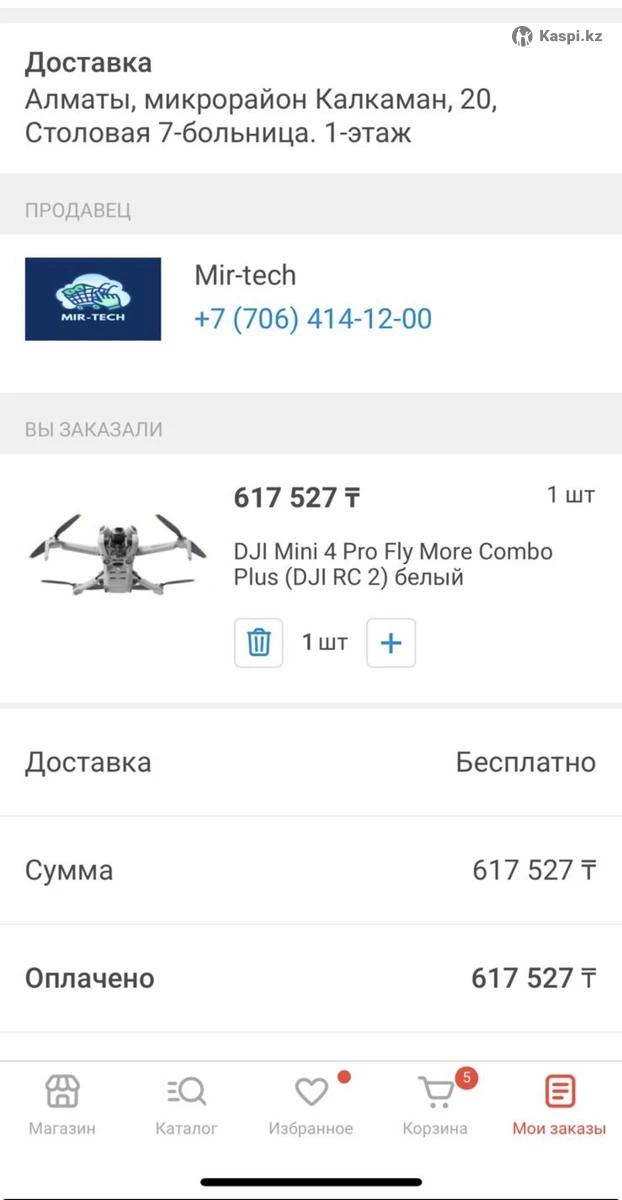Switch to the Магазин tab
Image resolution: width=622 pixels, height=1200 pixels.
pos(62,1105)
